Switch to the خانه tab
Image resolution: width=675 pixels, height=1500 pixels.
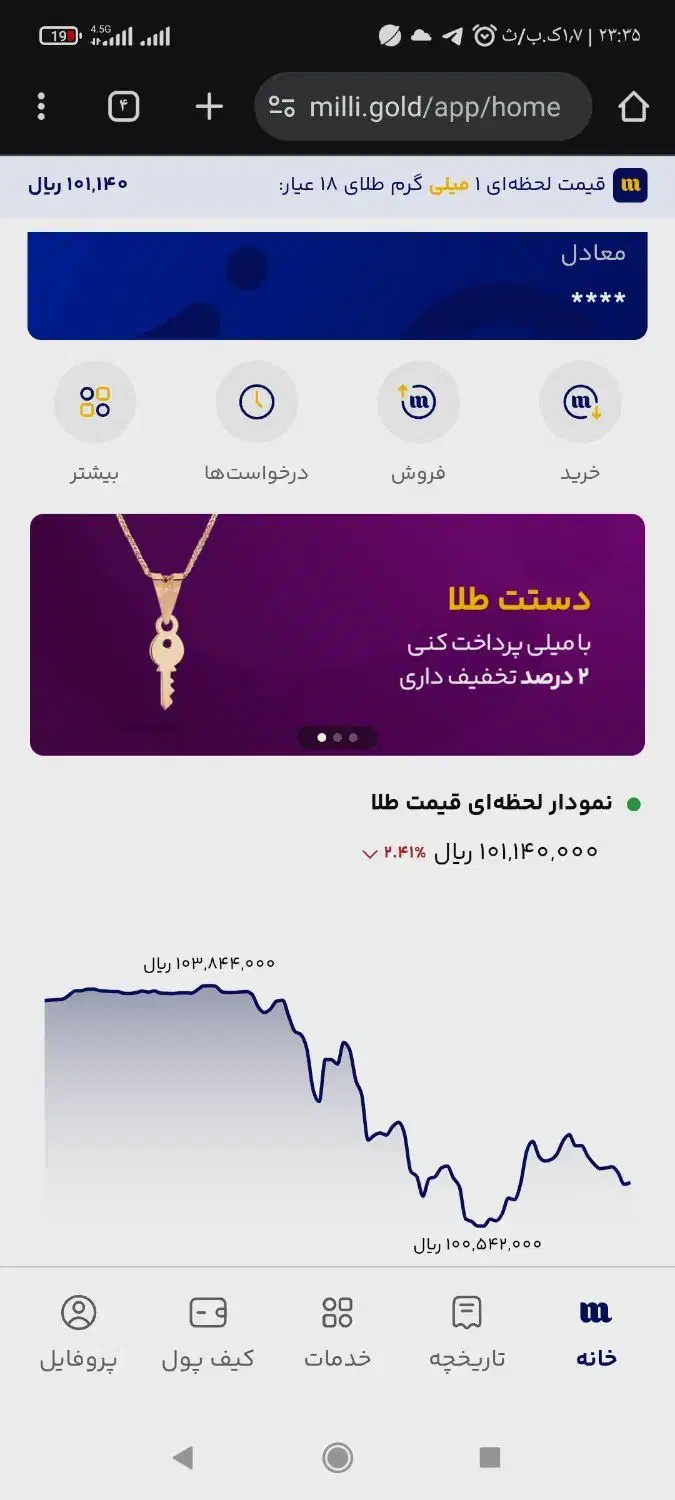596,1332
